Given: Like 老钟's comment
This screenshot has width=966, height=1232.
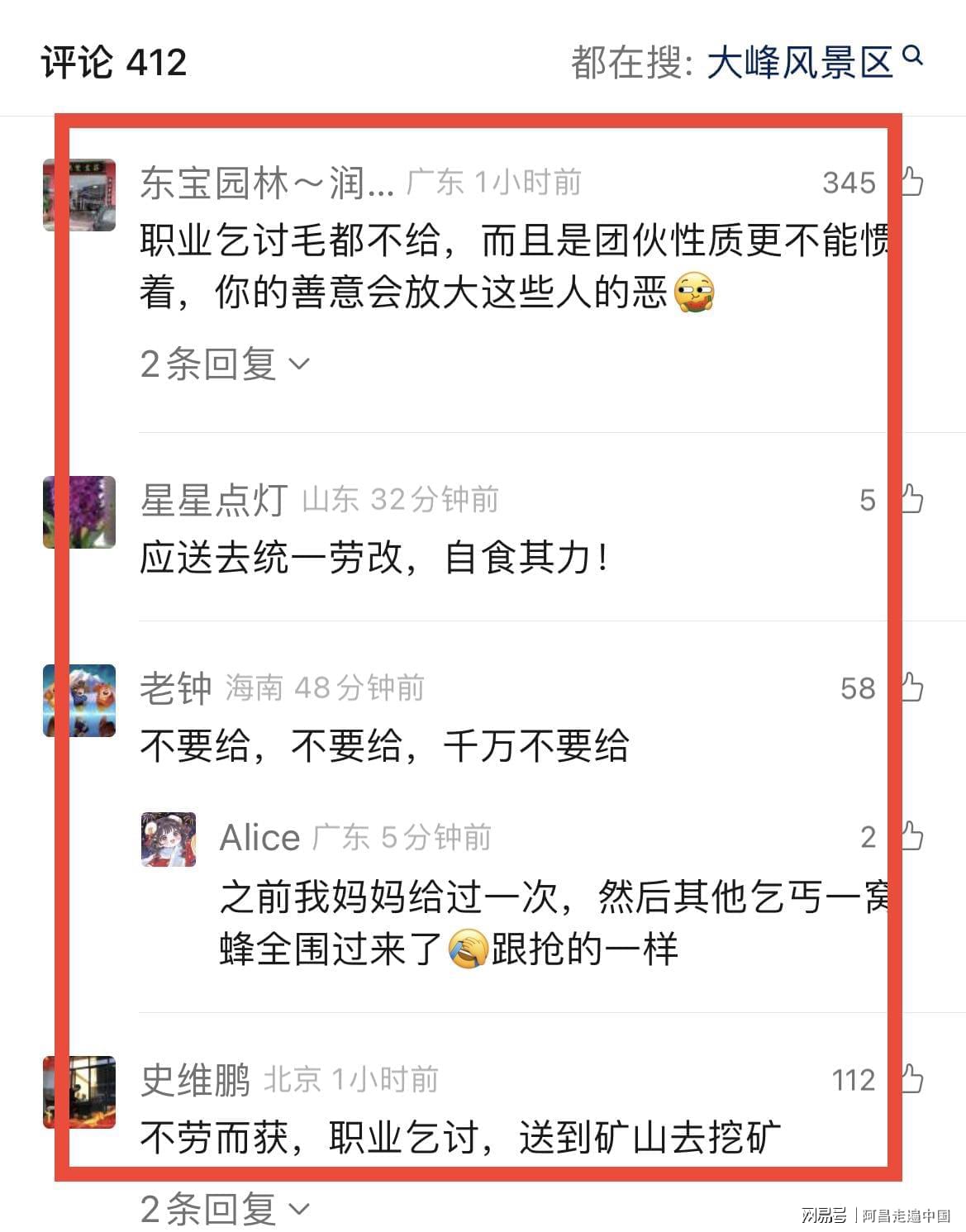Looking at the screenshot, I should pos(911,687).
